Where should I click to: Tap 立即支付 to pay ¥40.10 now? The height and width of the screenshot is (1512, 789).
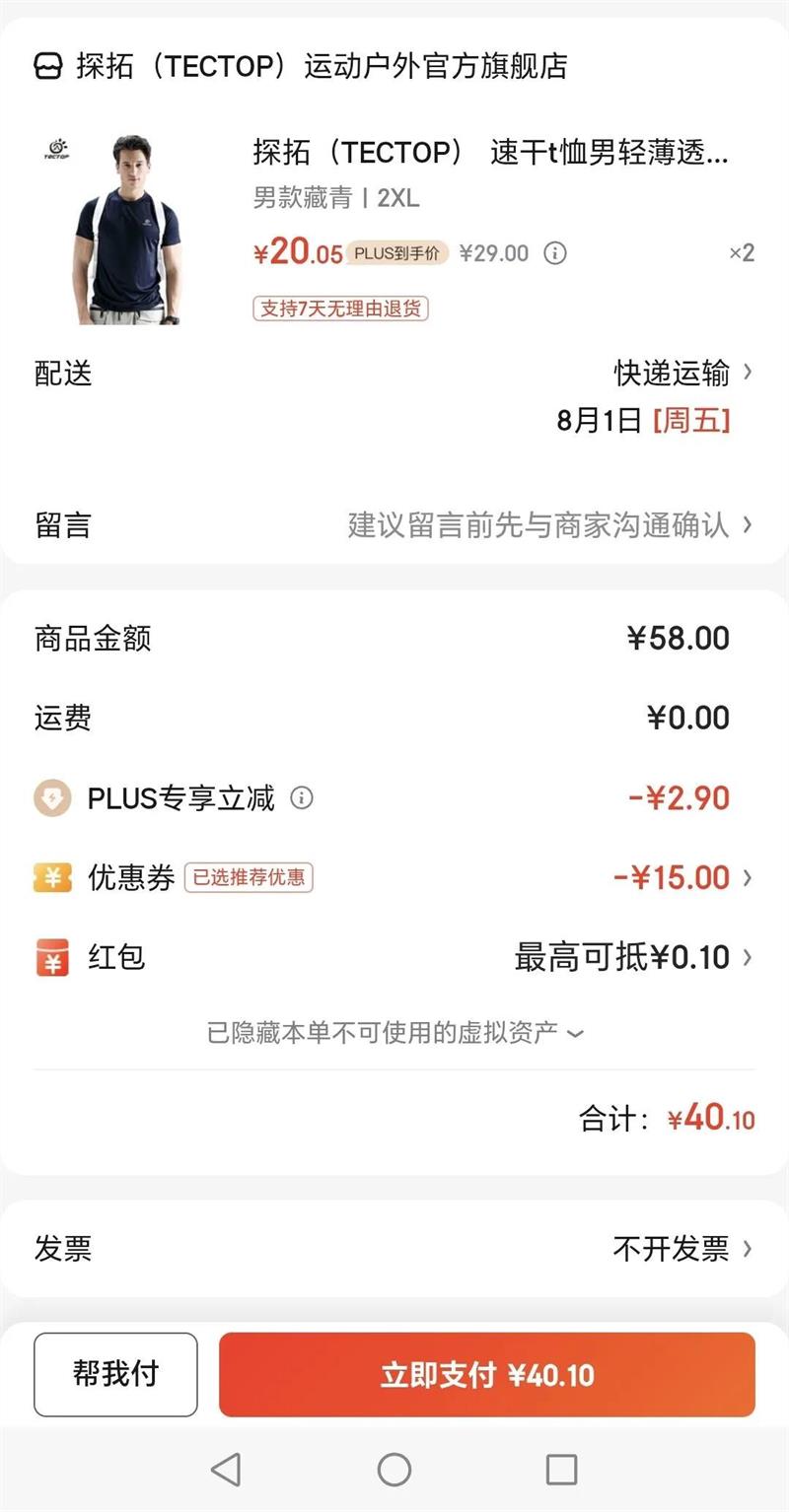(x=487, y=1374)
